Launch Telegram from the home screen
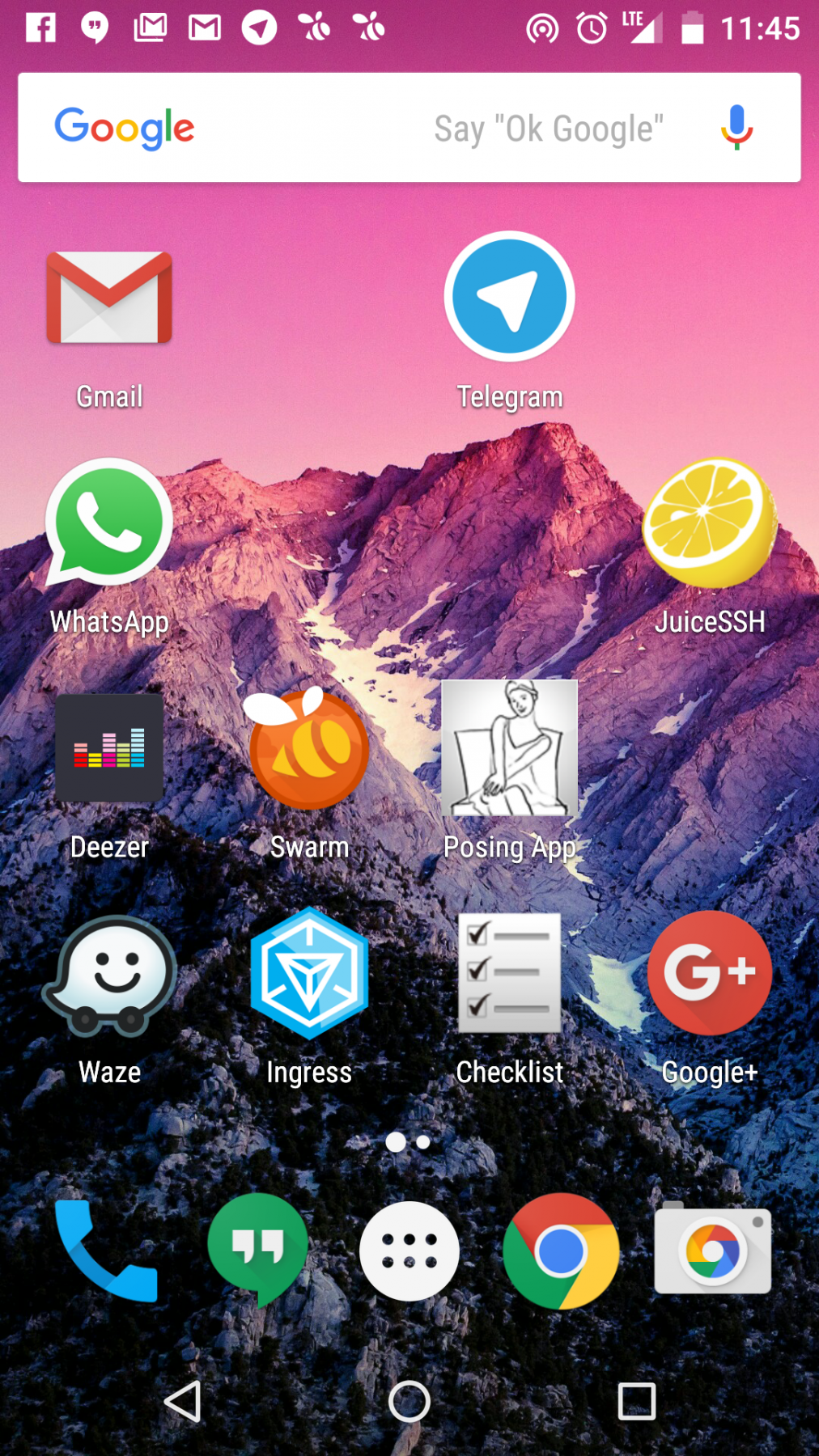This screenshot has width=819, height=1456. 510,298
